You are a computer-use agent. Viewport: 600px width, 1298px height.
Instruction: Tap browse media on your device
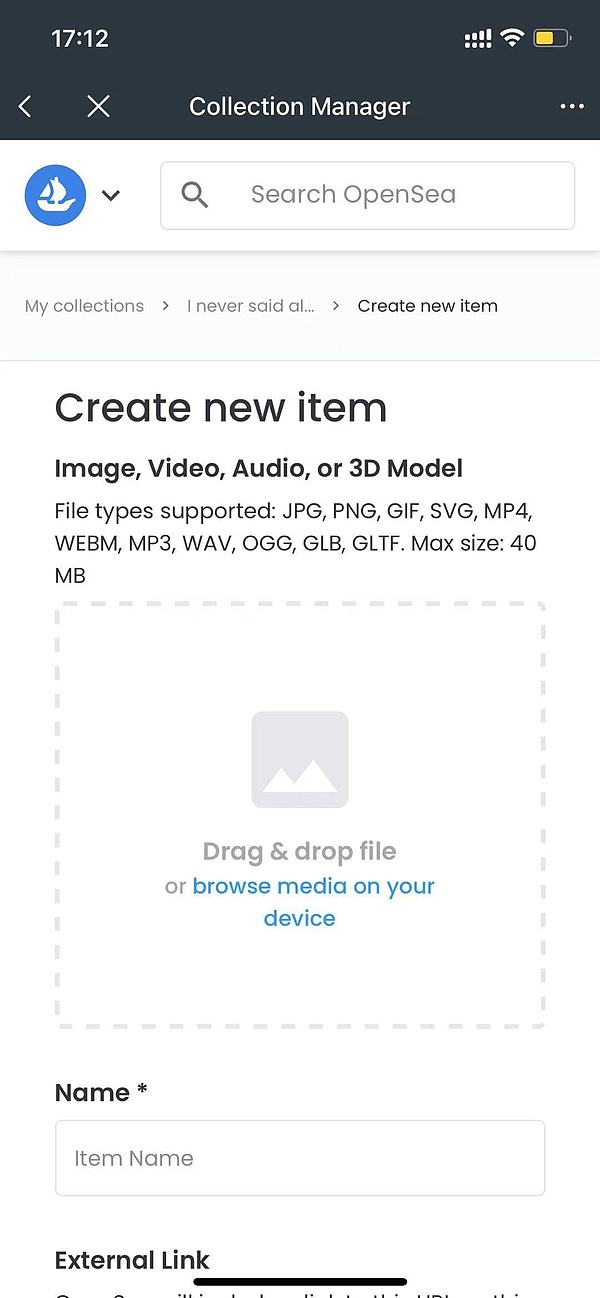[312, 887]
